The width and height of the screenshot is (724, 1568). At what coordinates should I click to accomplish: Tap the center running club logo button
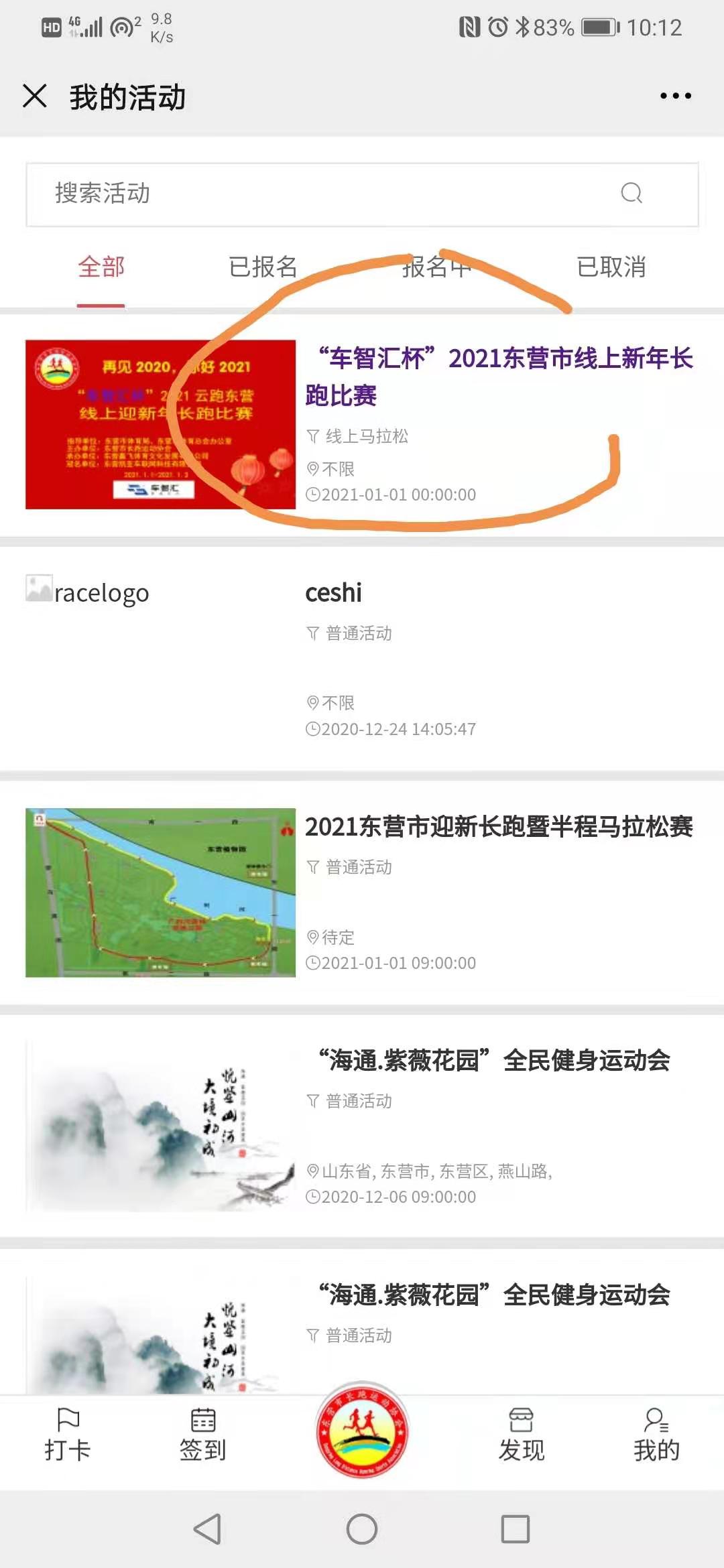point(362,1431)
